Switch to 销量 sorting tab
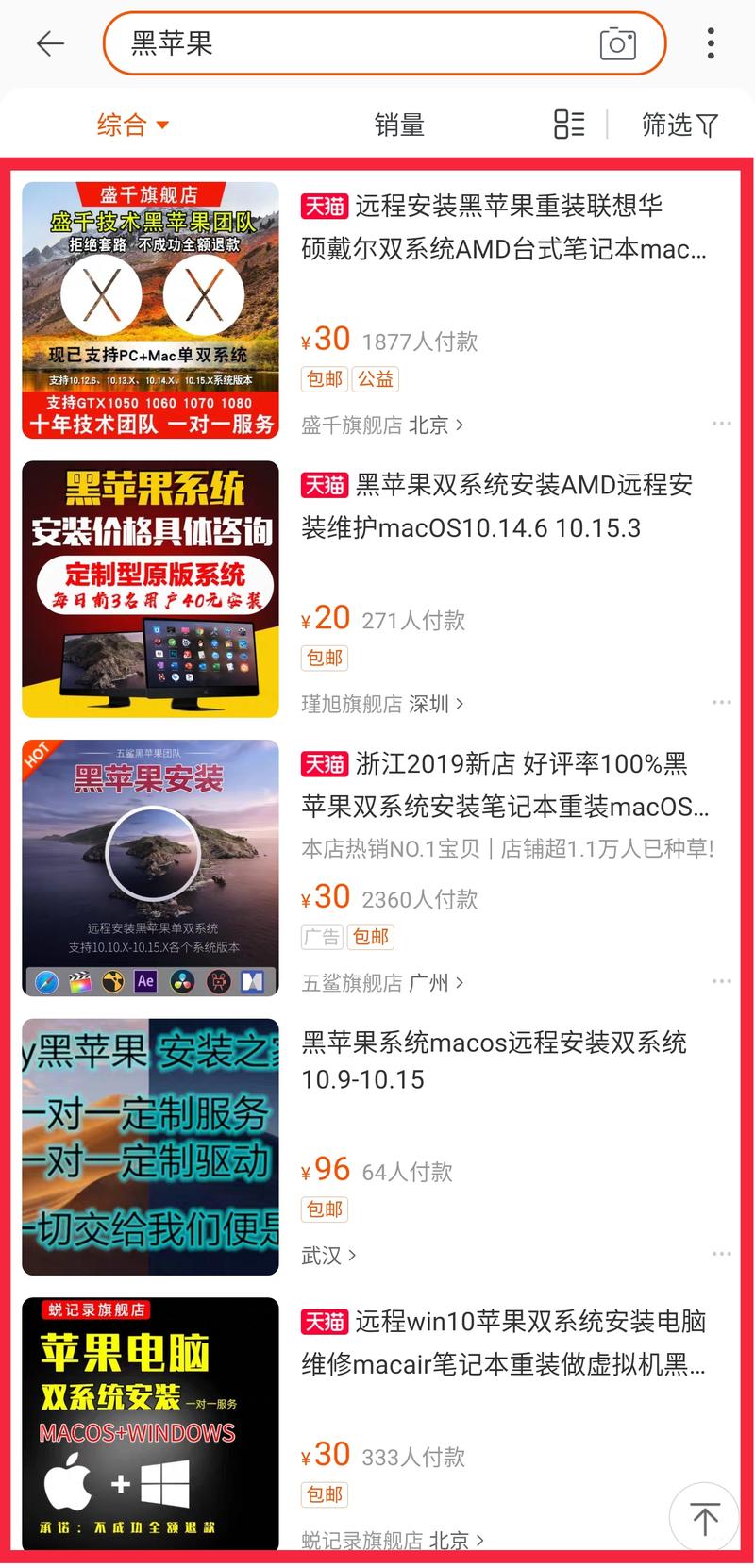 [x=401, y=125]
